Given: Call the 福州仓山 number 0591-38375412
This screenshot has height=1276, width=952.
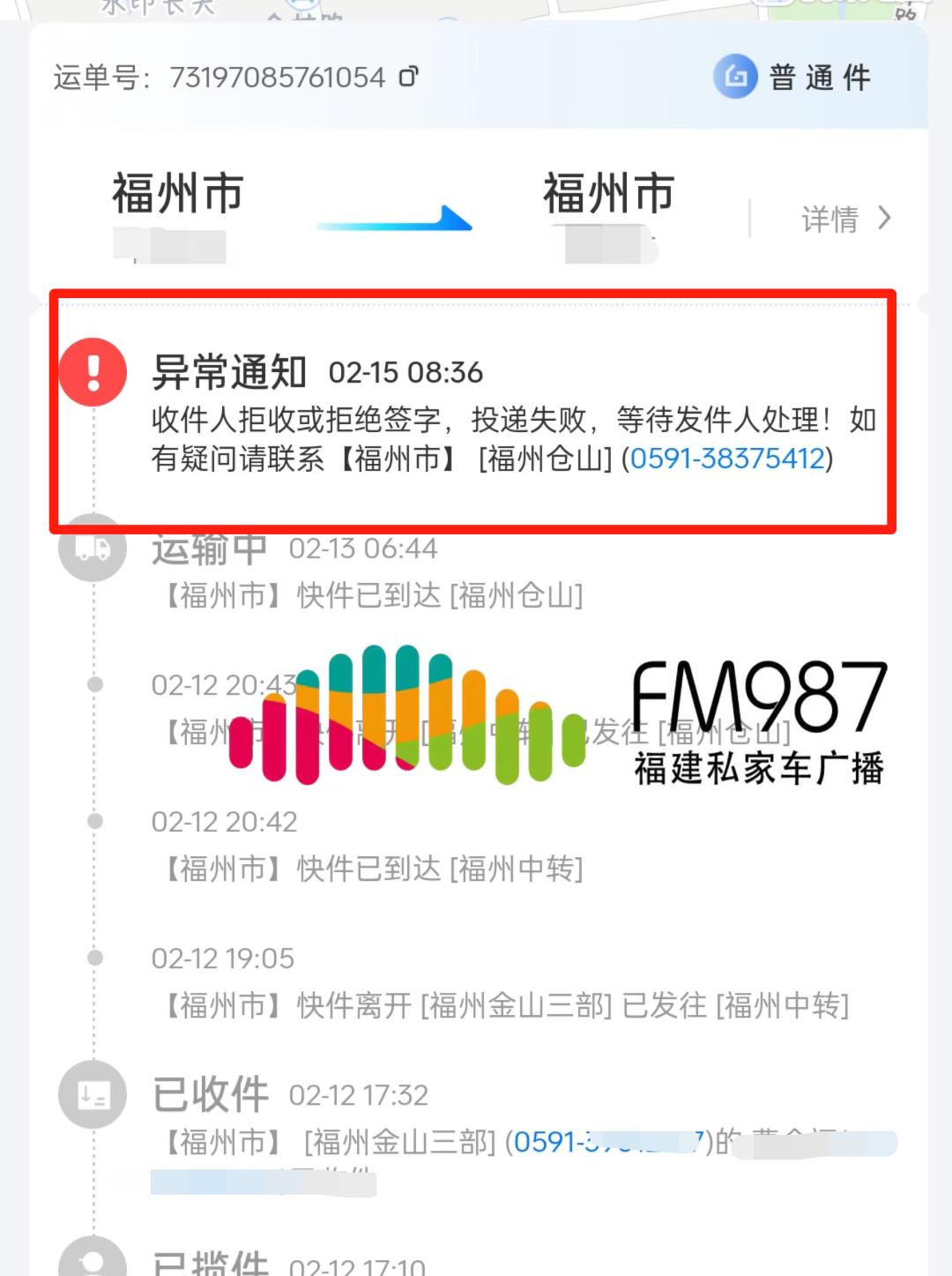Looking at the screenshot, I should (726, 459).
